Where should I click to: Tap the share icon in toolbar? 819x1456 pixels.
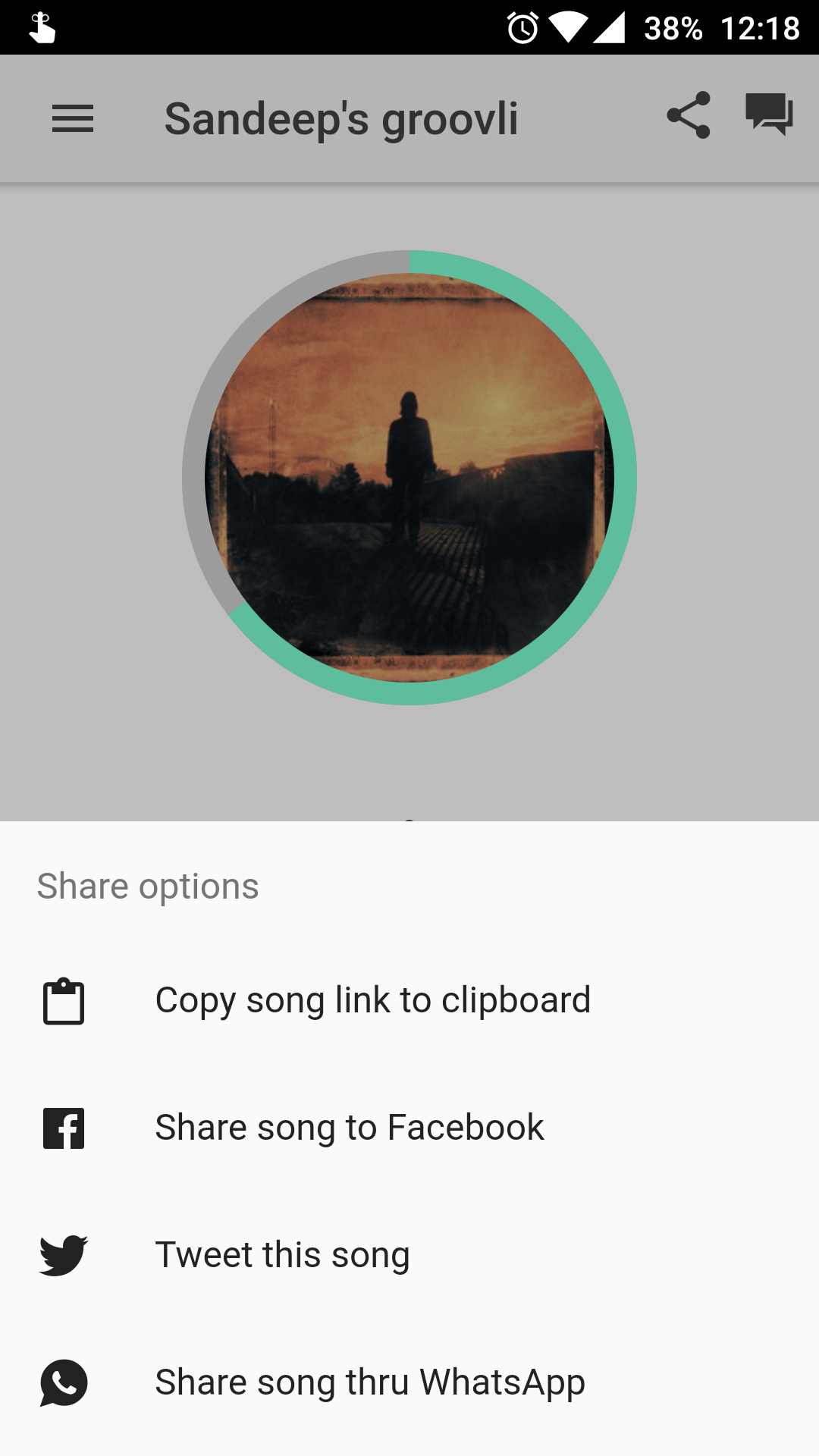click(x=689, y=115)
